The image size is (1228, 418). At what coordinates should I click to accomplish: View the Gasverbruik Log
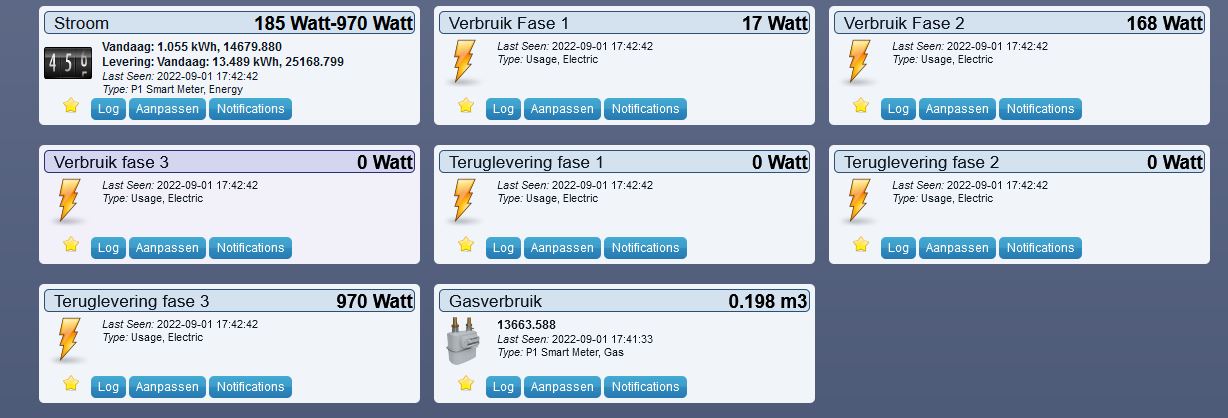(x=503, y=387)
